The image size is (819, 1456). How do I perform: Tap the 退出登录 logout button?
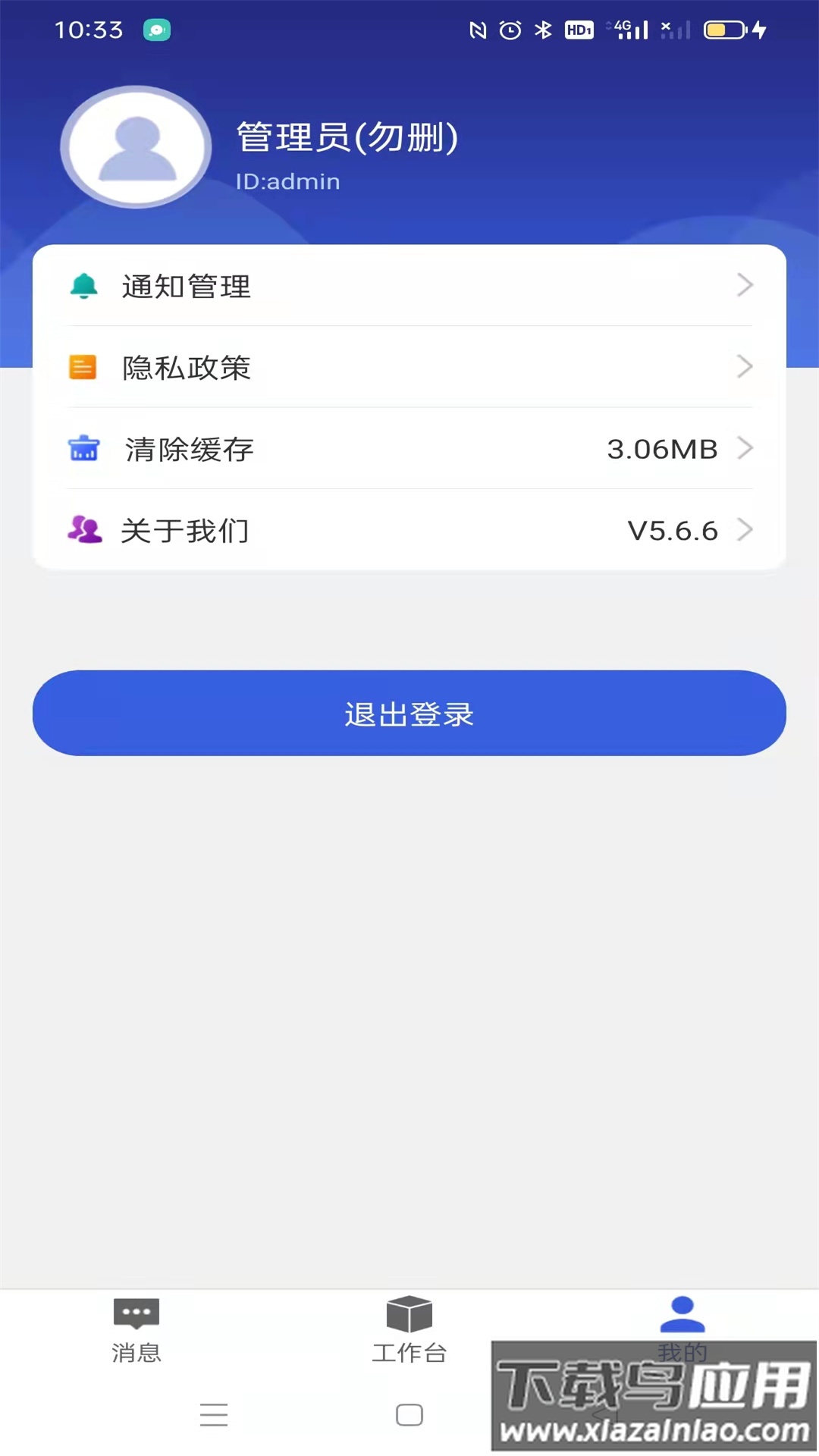coord(409,713)
